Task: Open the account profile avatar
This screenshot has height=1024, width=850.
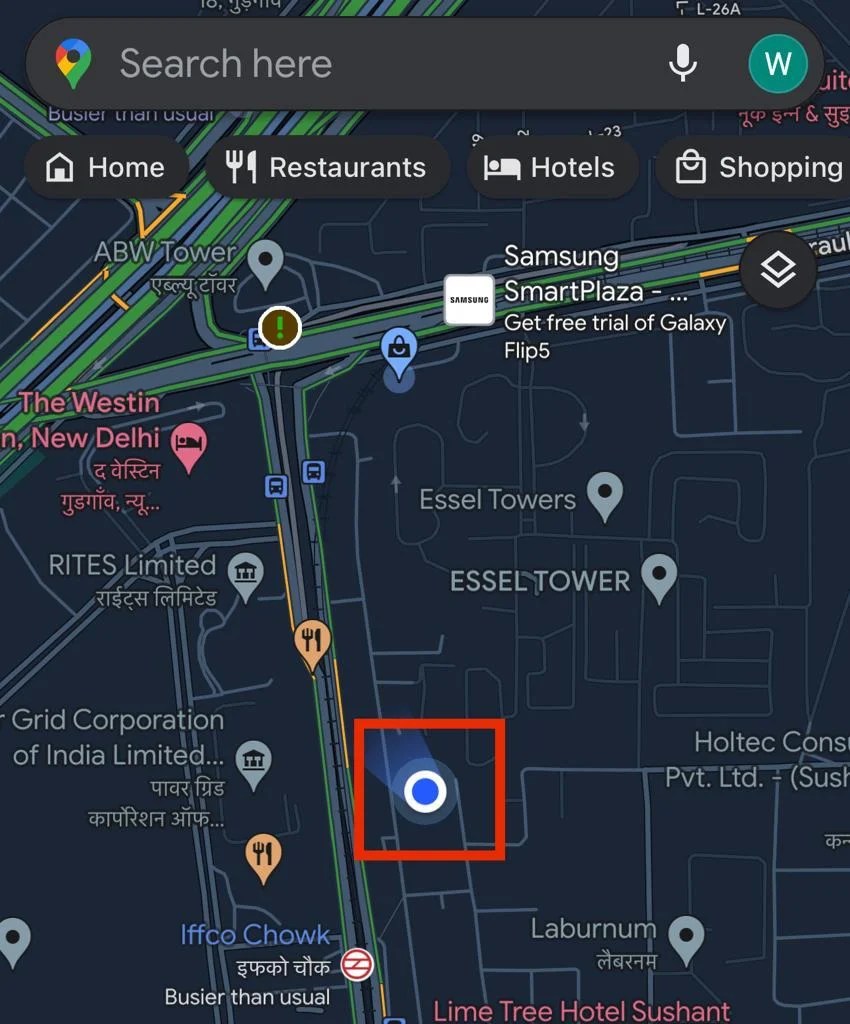Action: [777, 65]
